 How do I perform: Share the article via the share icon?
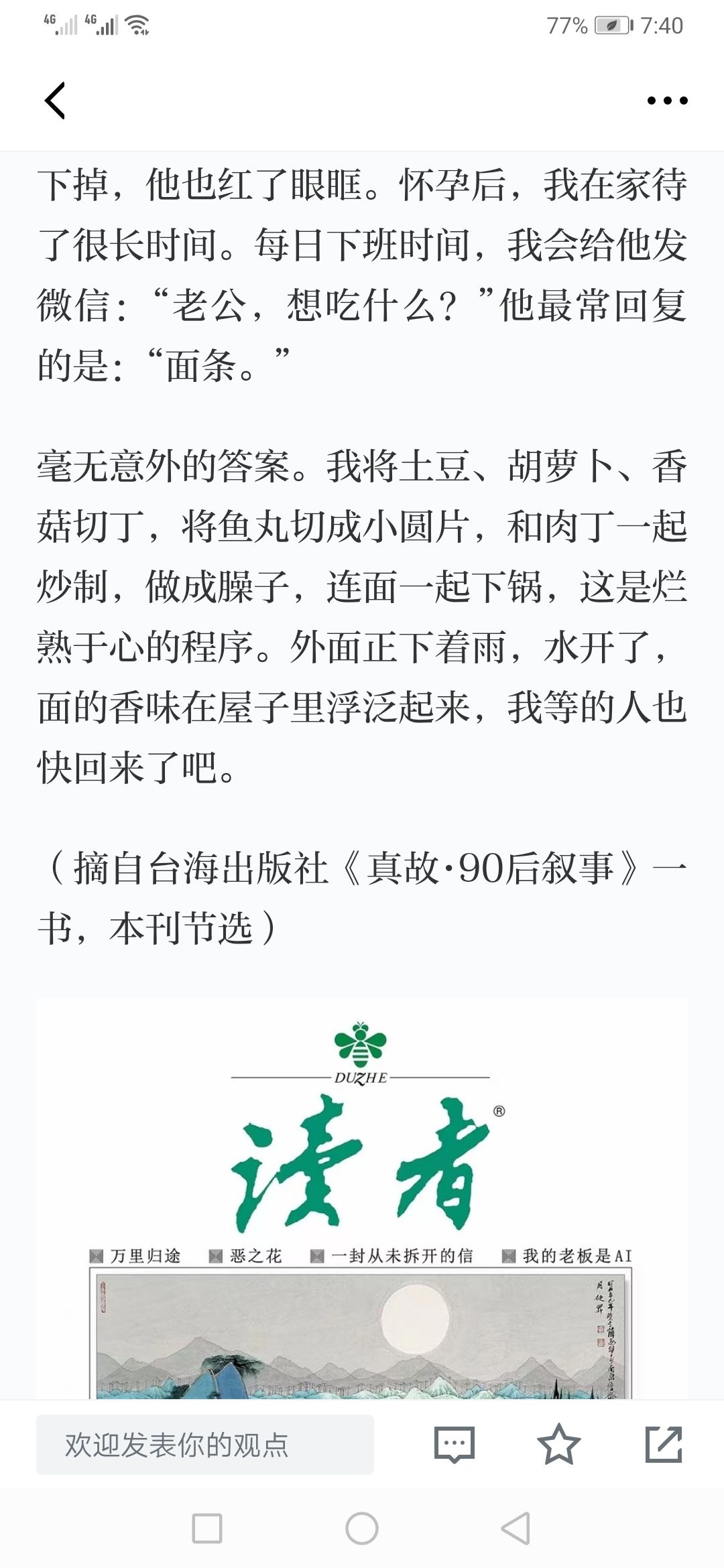[x=664, y=1444]
